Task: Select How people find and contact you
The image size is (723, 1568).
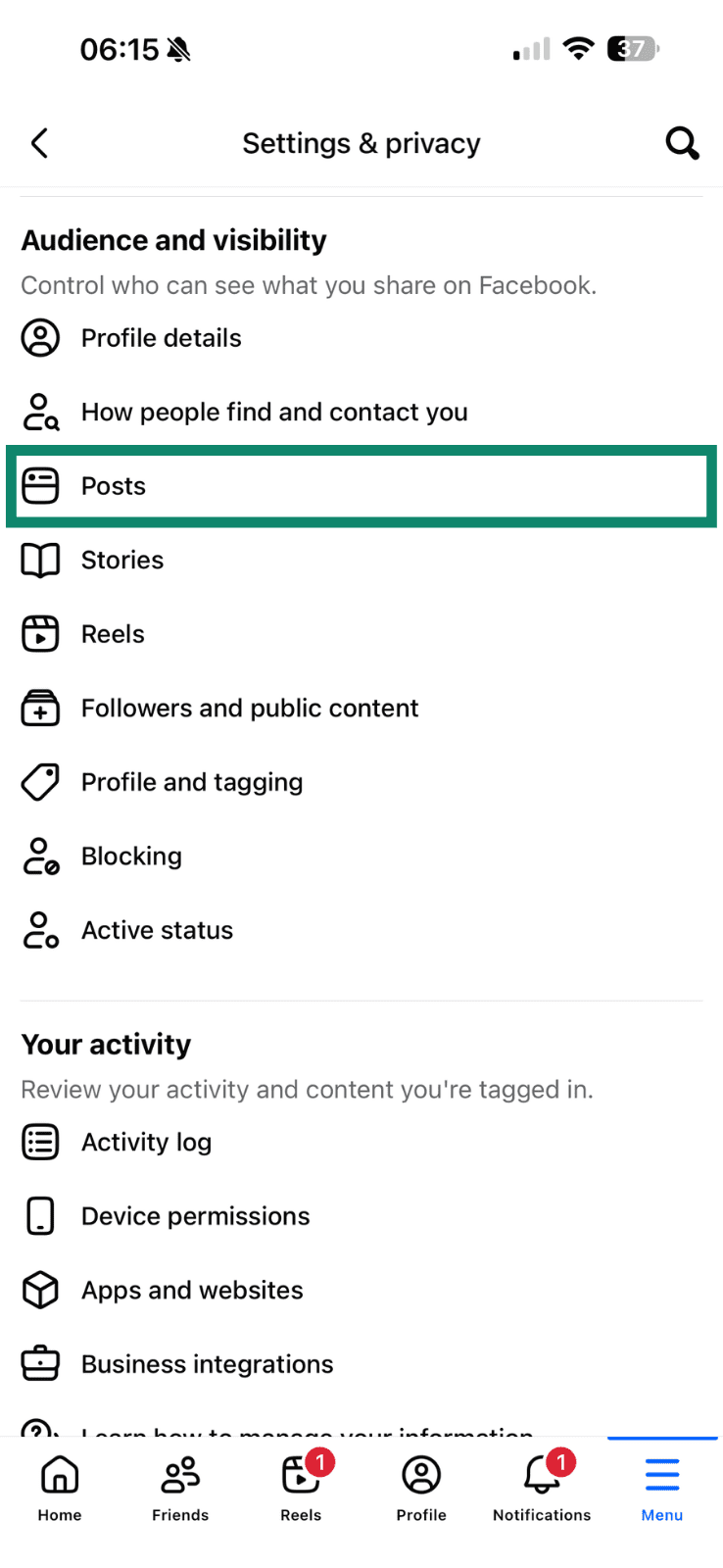Action: click(x=274, y=412)
